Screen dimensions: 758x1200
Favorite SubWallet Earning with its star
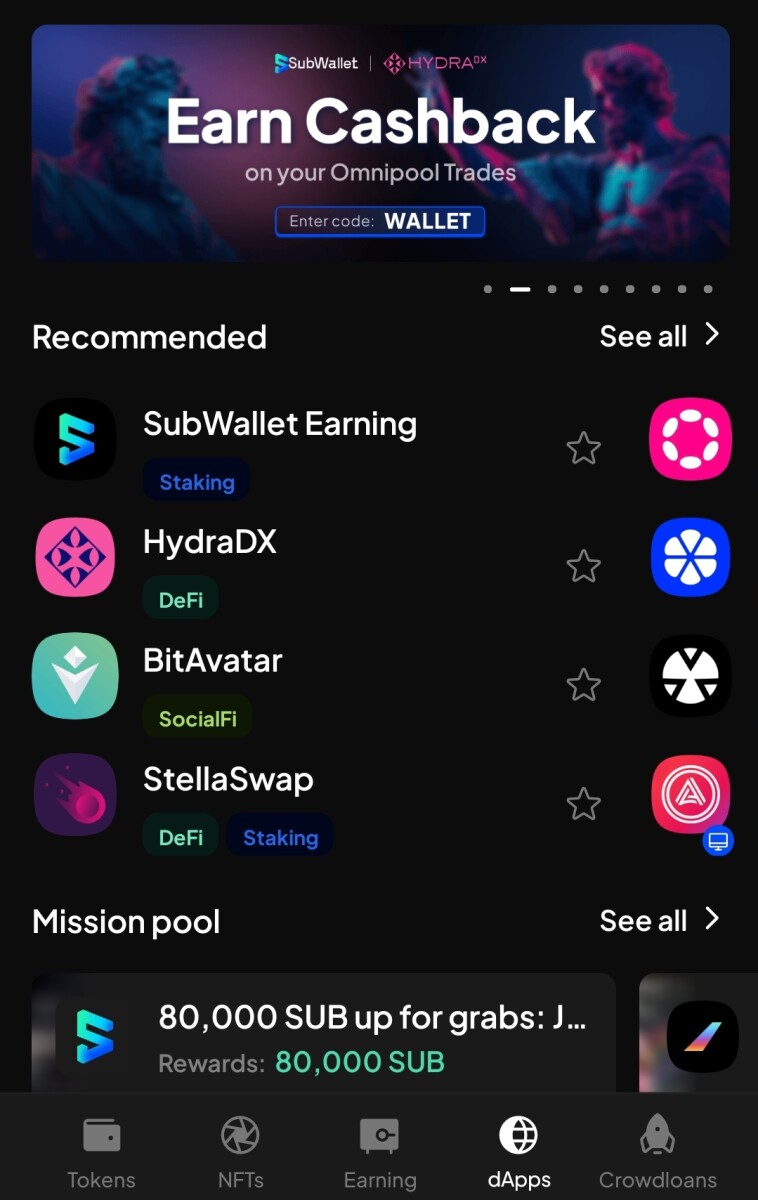583,448
